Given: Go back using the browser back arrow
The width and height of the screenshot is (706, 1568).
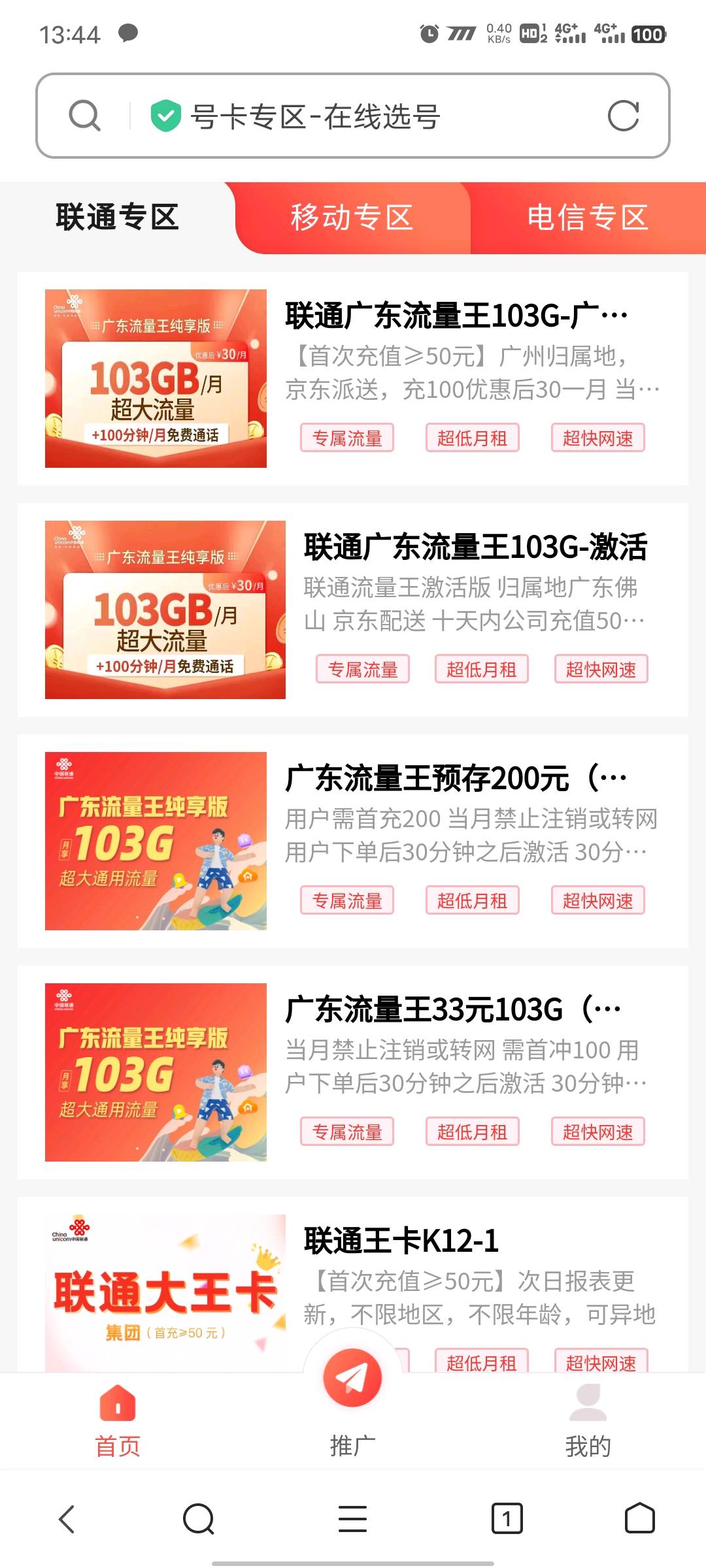Looking at the screenshot, I should [67, 1518].
